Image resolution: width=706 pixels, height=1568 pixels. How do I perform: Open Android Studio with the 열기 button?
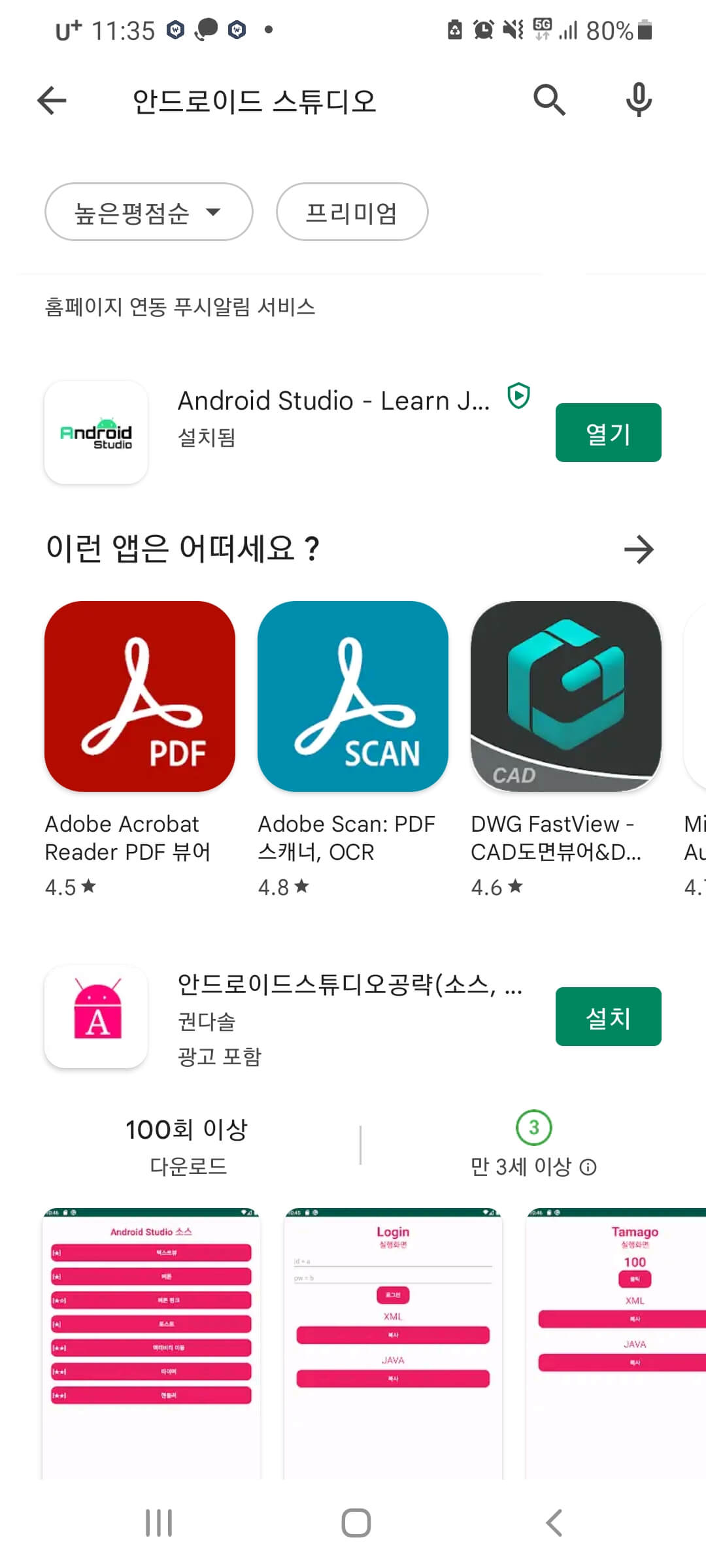608,432
